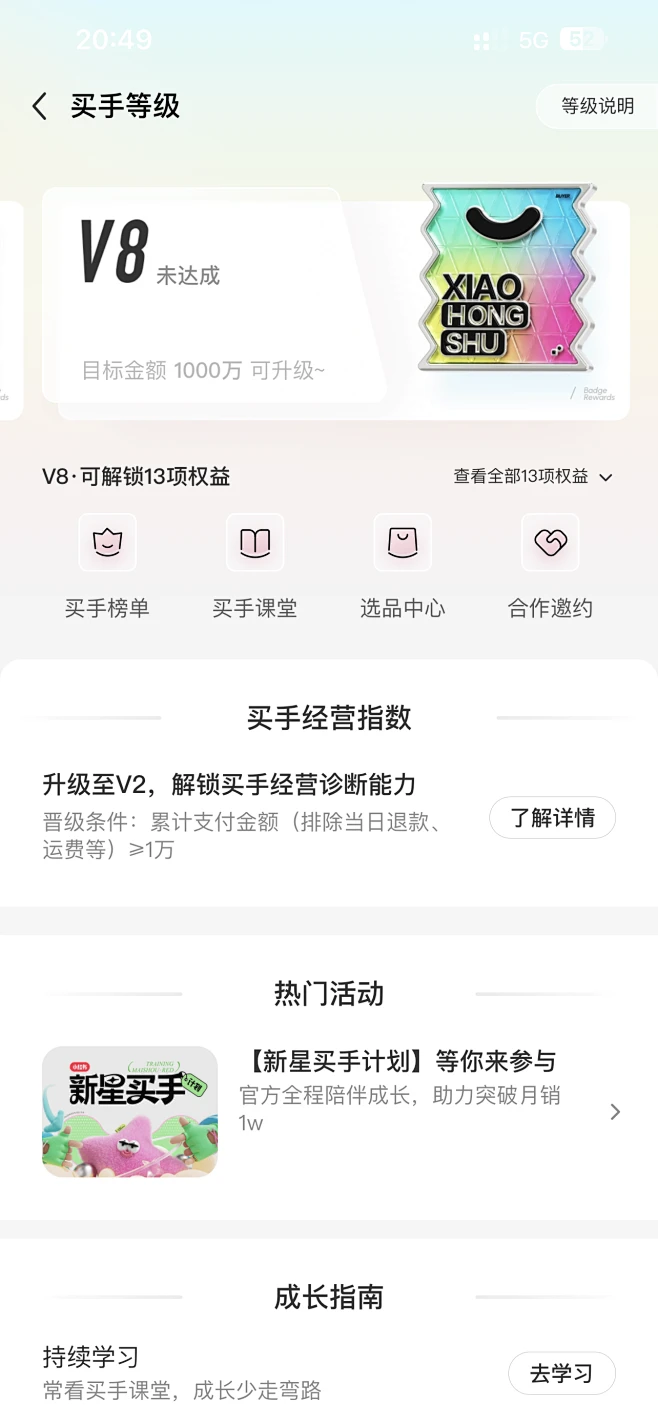
Task: Go back from 买手等级 page
Action: 40,107
